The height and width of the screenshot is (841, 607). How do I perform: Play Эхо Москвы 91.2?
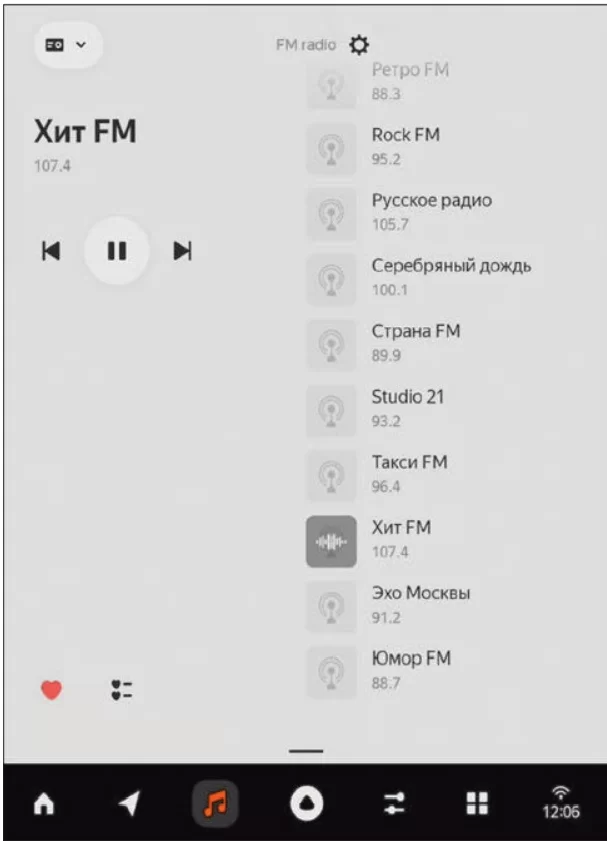pos(420,604)
